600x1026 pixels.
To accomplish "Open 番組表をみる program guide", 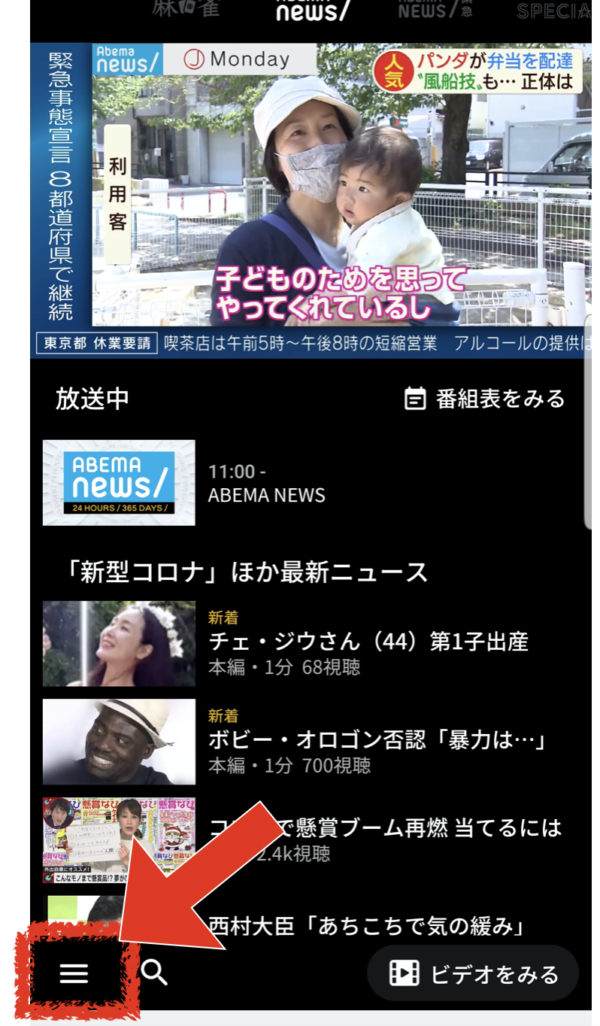I will (x=484, y=398).
